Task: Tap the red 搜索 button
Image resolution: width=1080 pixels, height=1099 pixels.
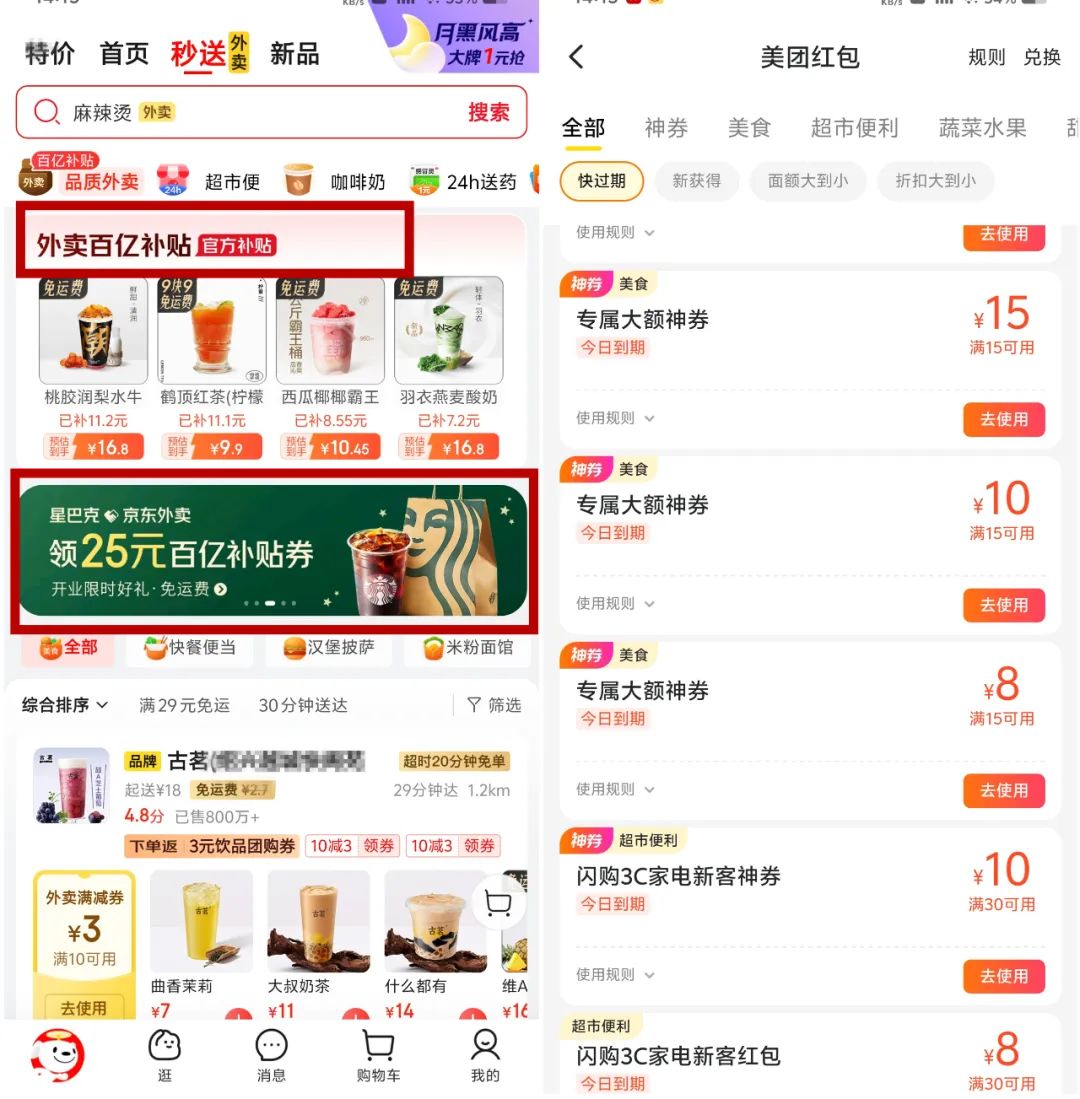Action: (488, 112)
